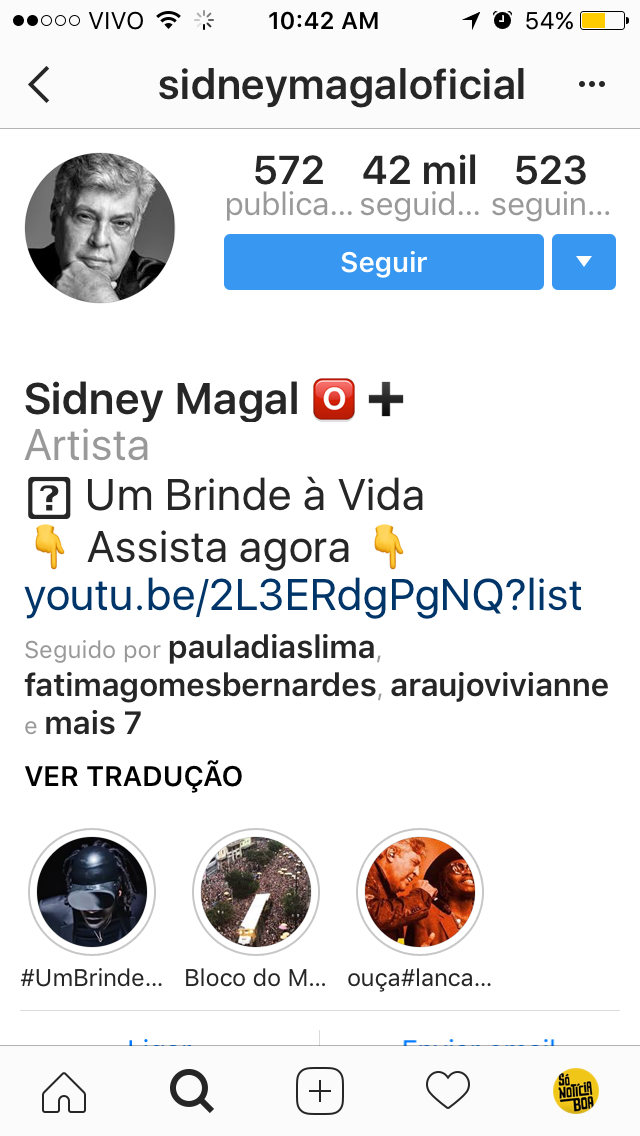The image size is (640, 1136).
Task: Open the activity heart tab
Action: (x=447, y=1091)
